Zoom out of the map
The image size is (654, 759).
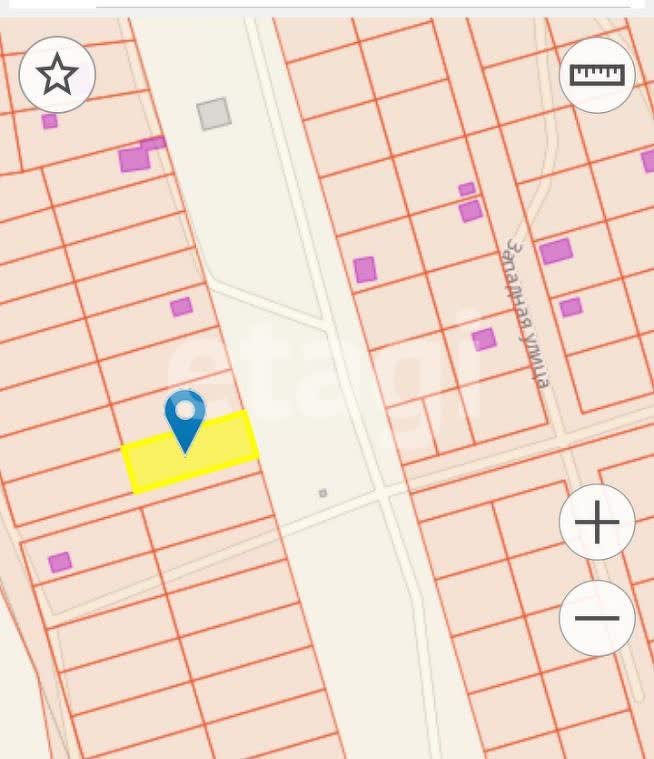tap(597, 618)
